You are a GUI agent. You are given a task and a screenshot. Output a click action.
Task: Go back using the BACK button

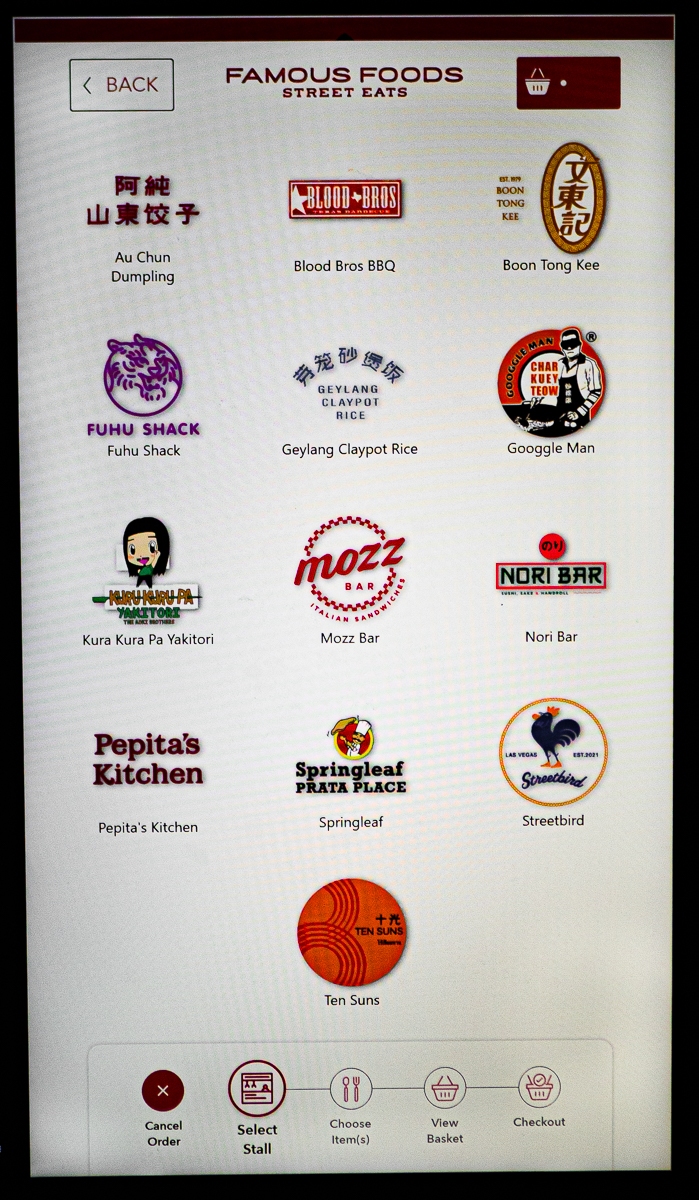pos(122,85)
